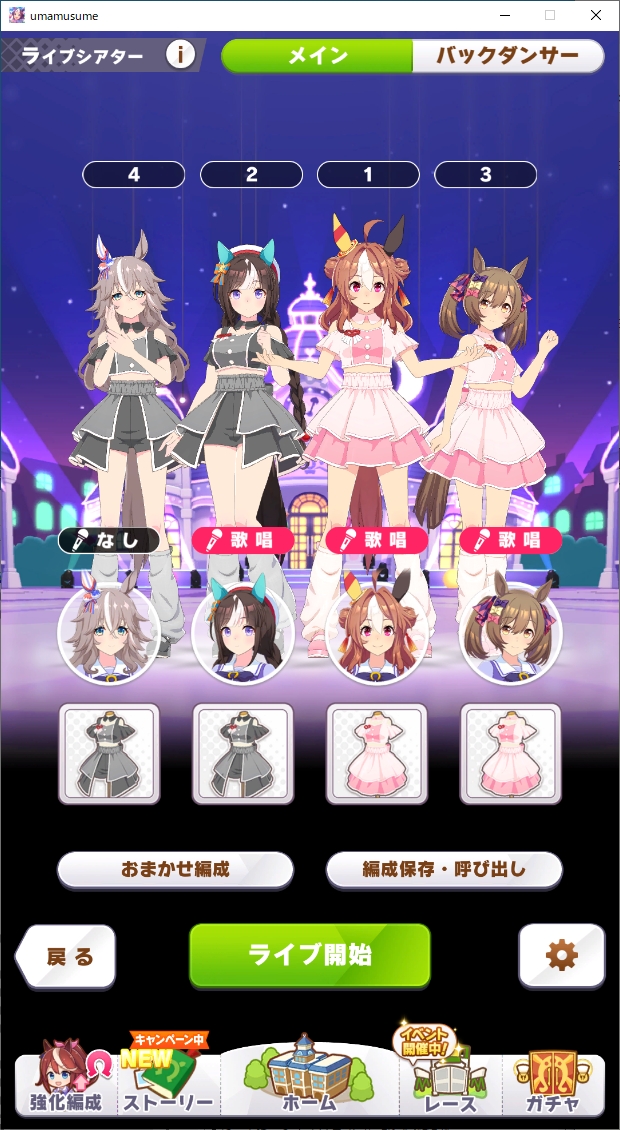Select the メイン tab
Viewport: 620px width, 1130px height.
(317, 55)
